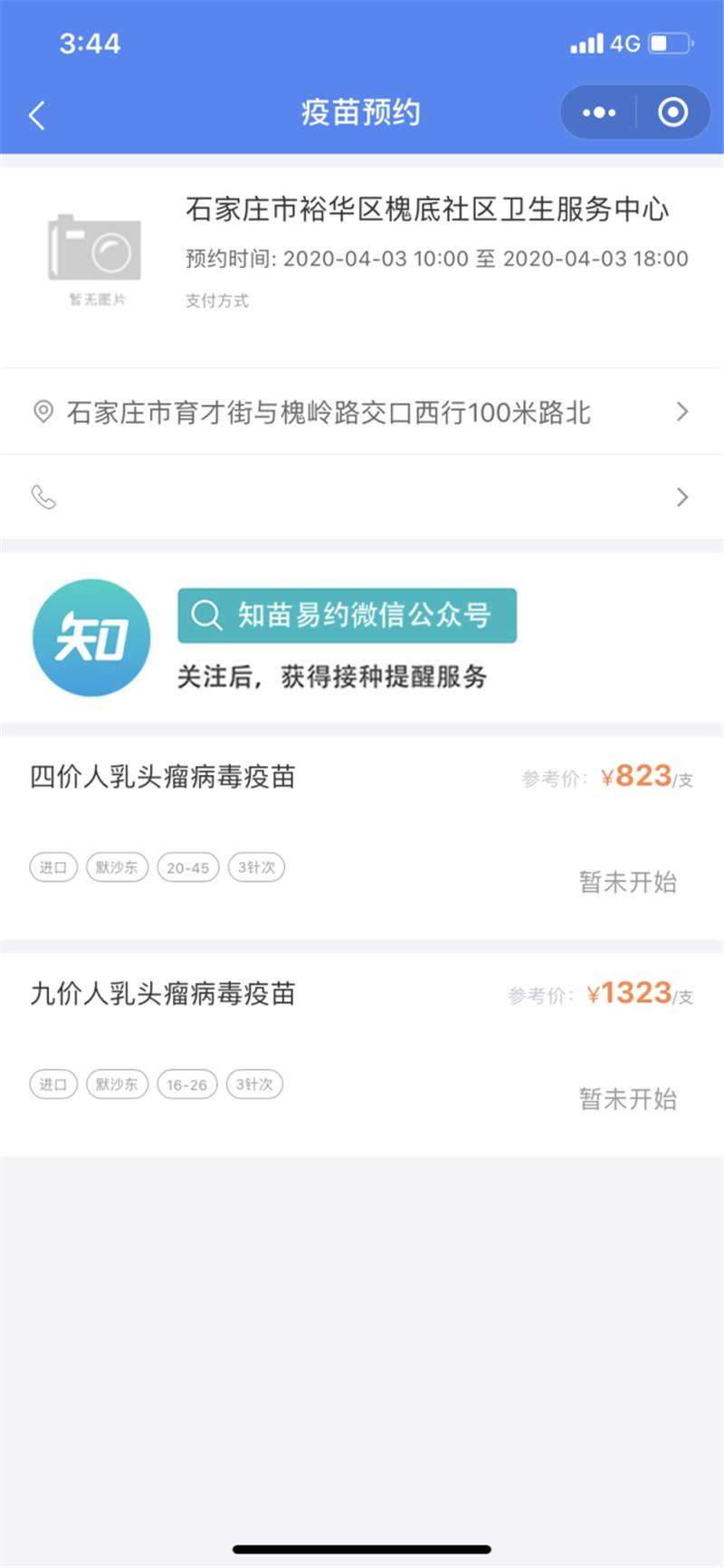Tap the location pin icon next to the address
The image size is (724, 1568).
coord(42,412)
